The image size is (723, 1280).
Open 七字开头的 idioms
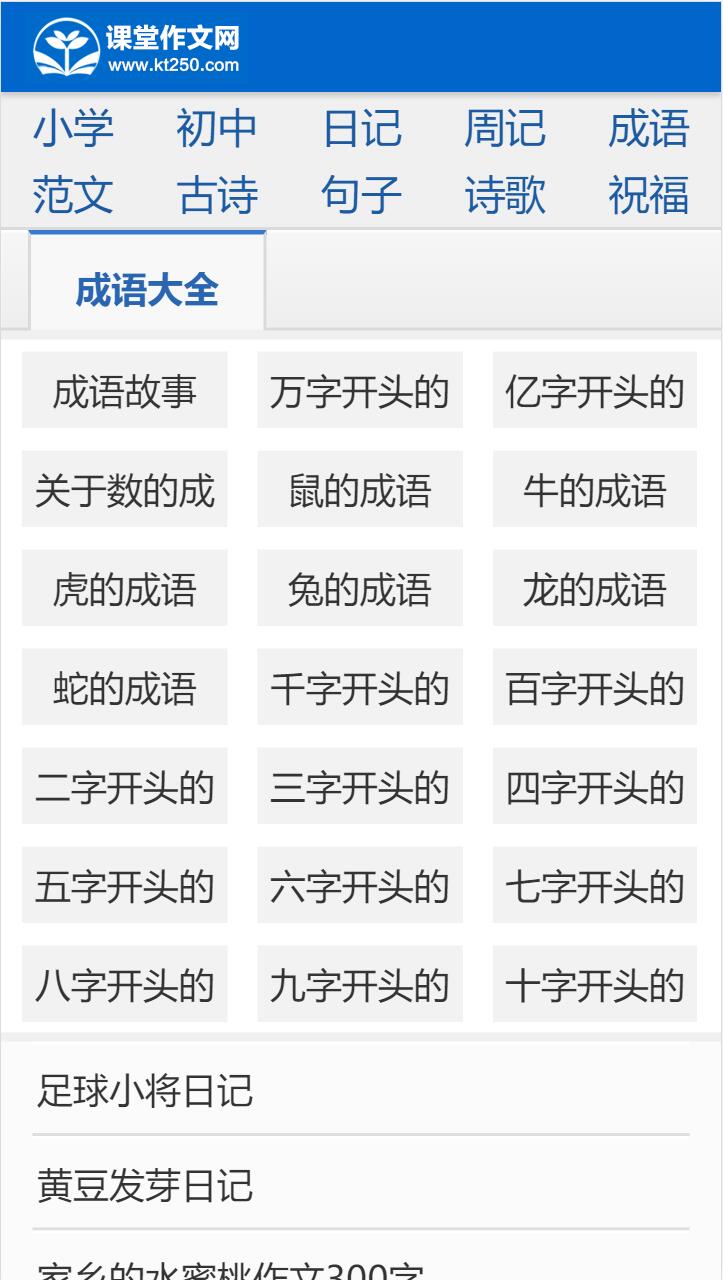click(x=595, y=886)
